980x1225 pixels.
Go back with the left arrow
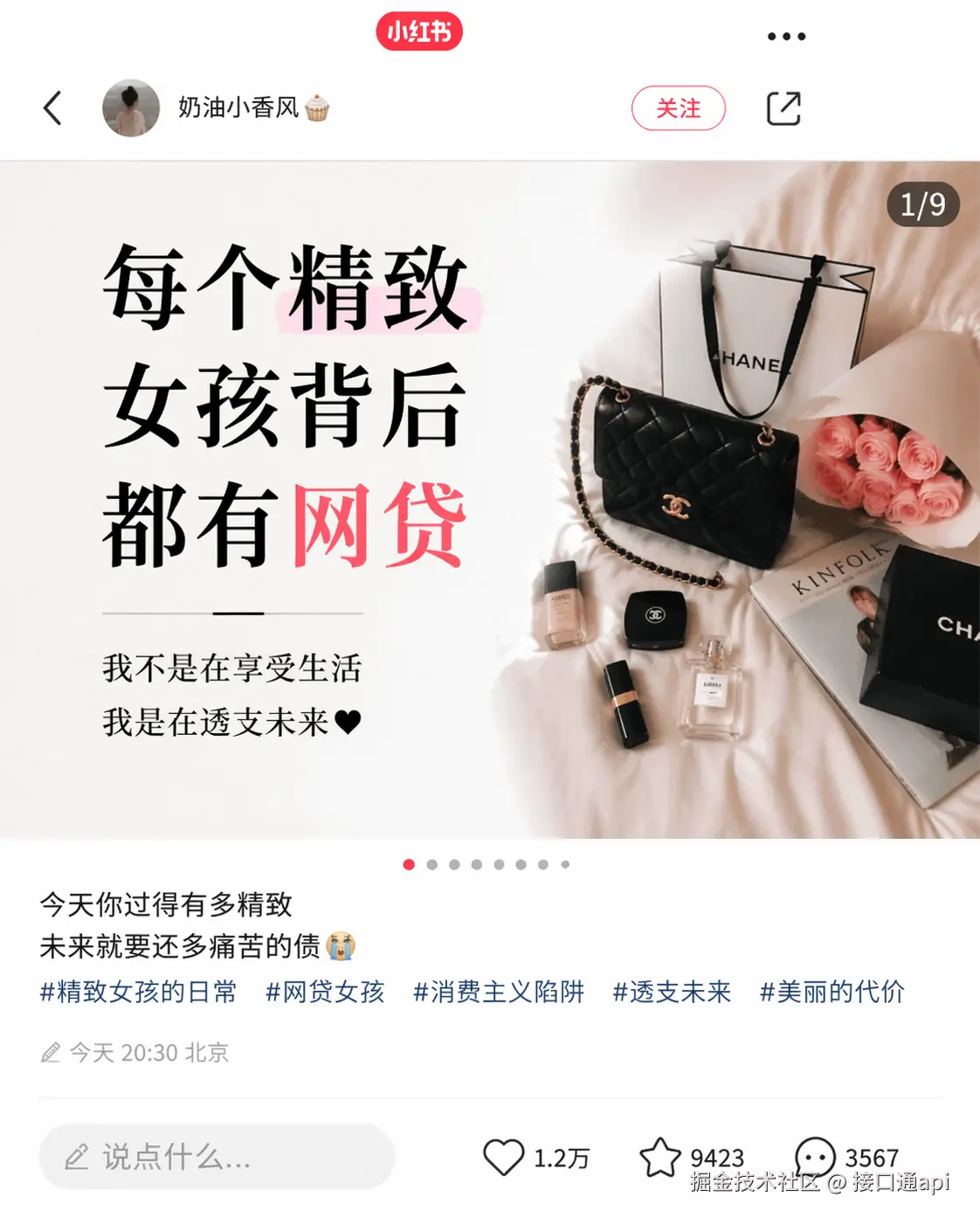coord(52,108)
